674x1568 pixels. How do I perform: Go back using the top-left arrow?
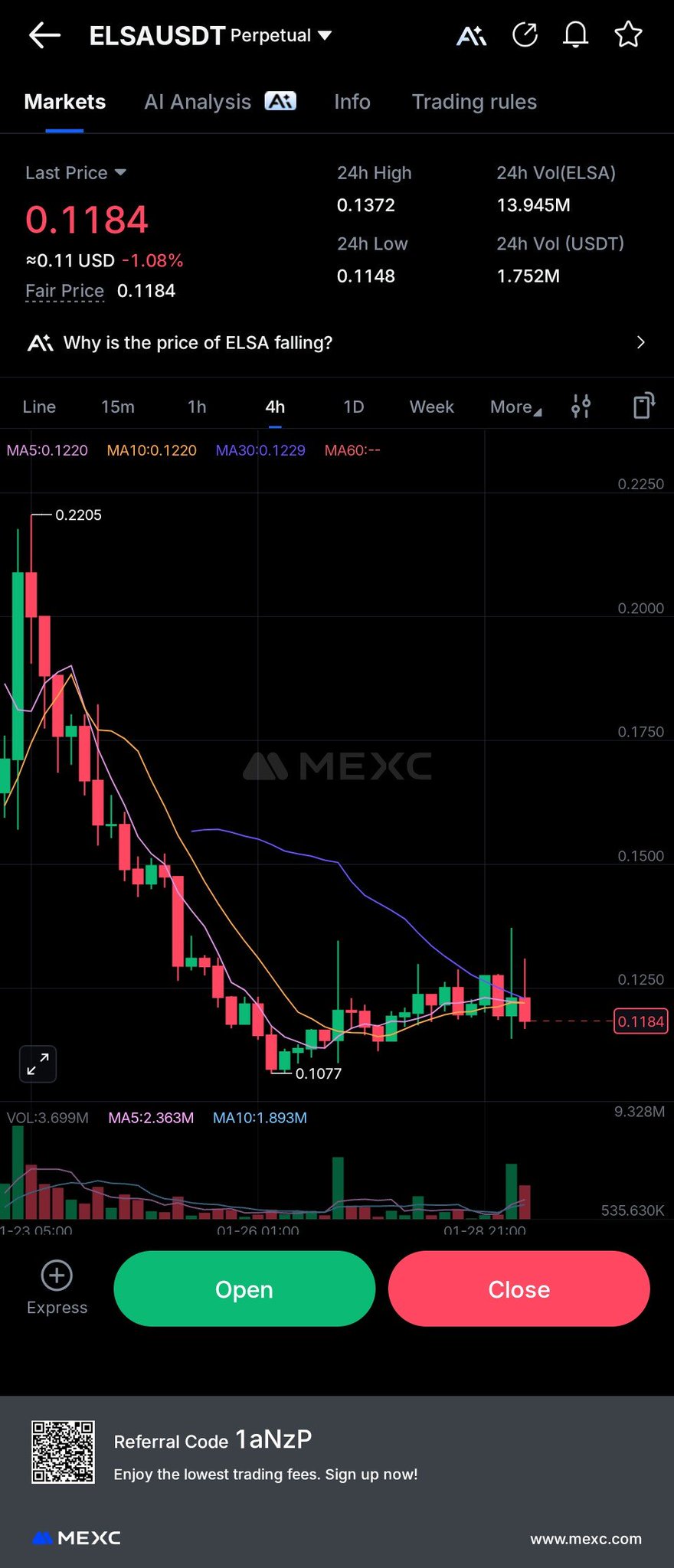point(44,35)
